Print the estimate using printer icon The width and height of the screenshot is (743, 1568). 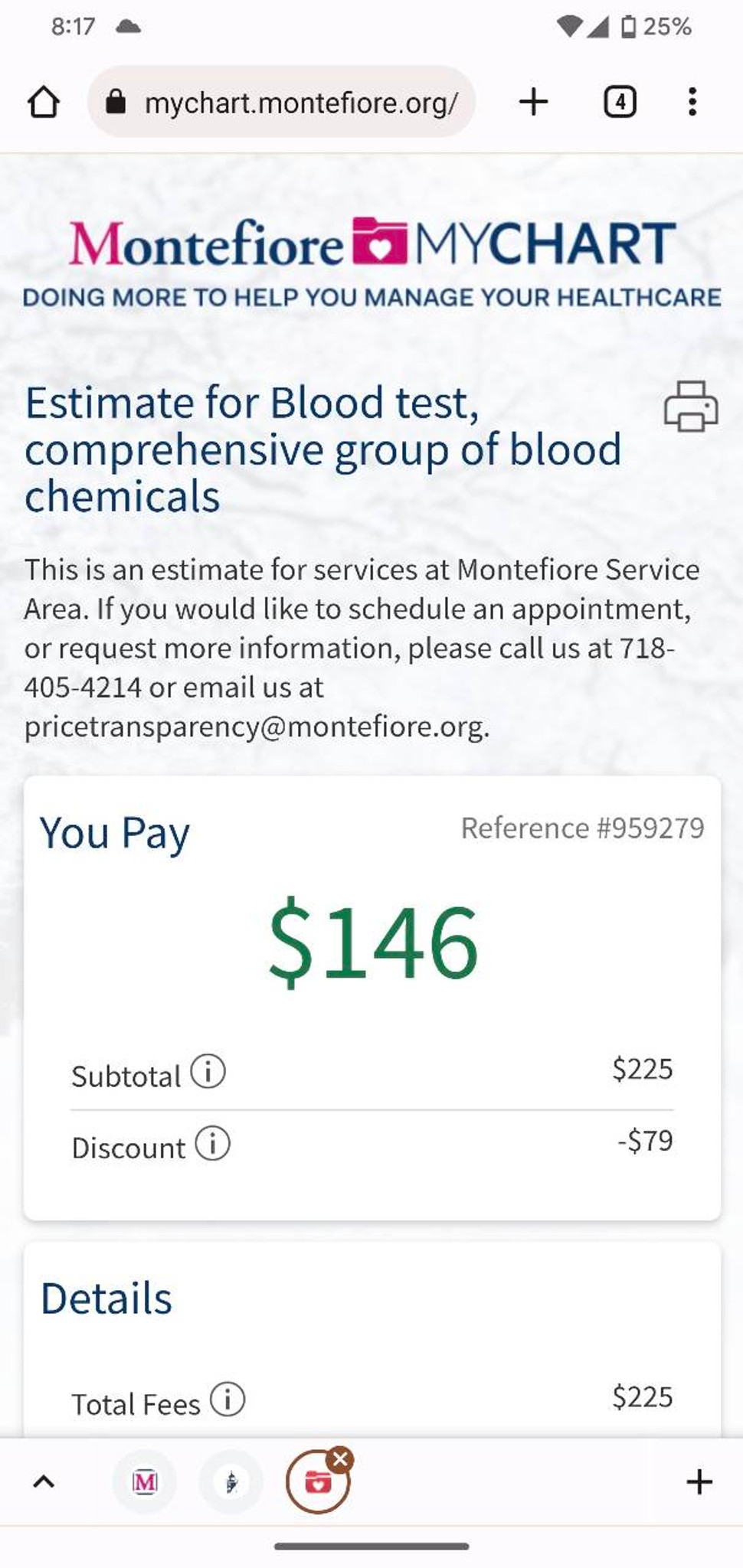(x=691, y=407)
